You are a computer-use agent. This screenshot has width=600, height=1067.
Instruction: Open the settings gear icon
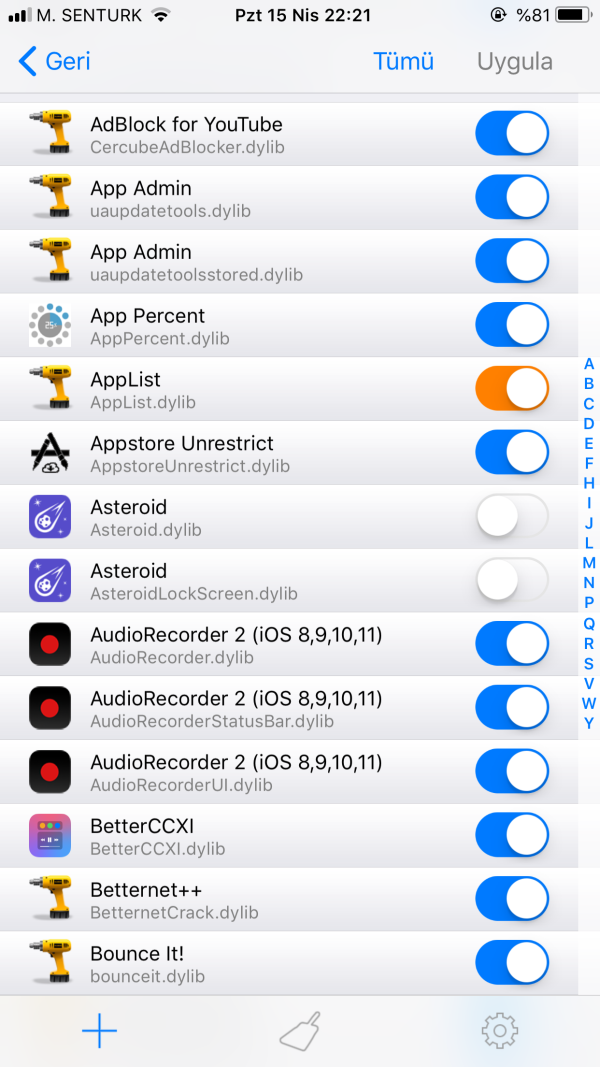499,1031
